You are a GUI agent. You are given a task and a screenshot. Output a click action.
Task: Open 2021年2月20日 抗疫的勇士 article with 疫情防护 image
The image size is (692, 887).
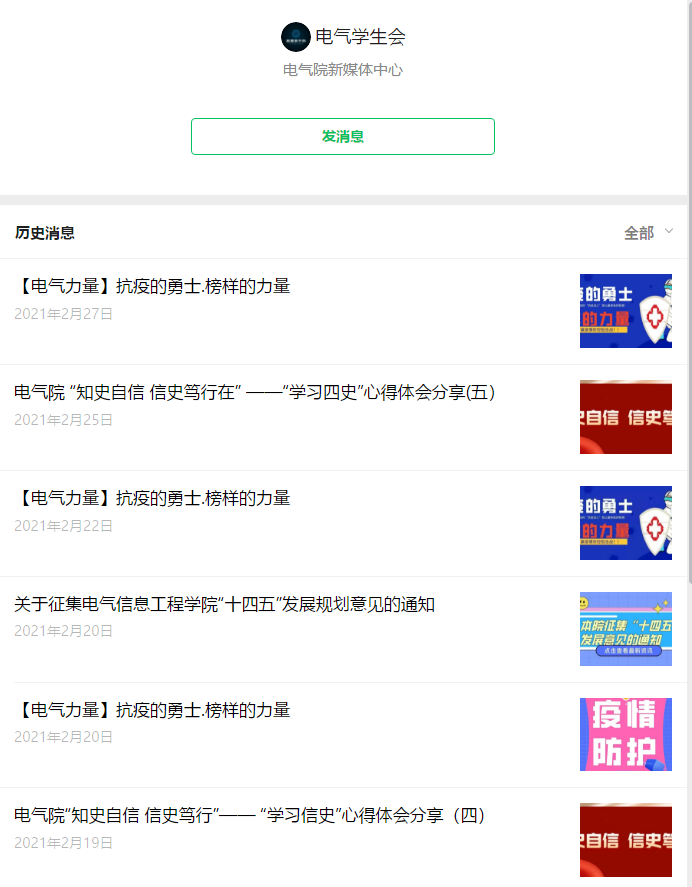point(153,711)
